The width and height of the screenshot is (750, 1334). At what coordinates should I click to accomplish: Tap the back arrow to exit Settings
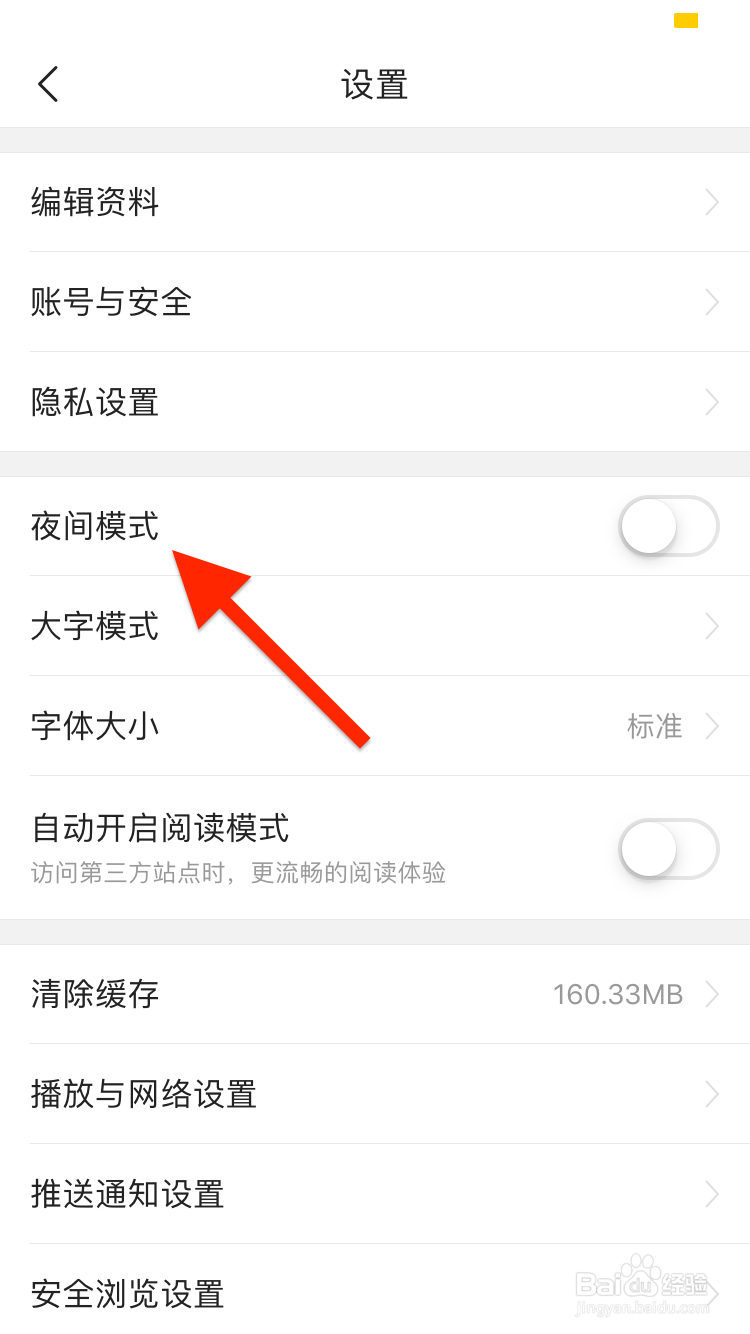(47, 84)
